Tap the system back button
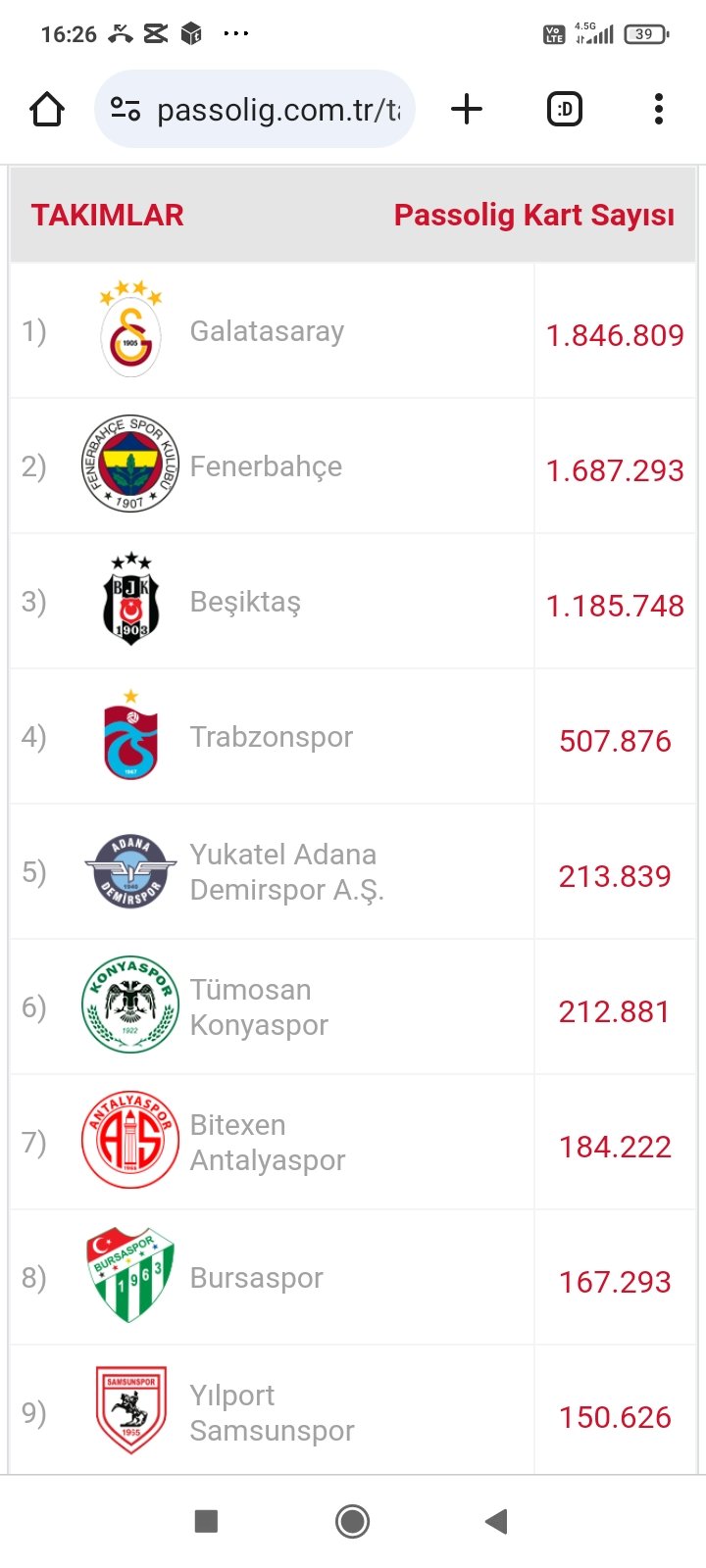 point(496,1521)
